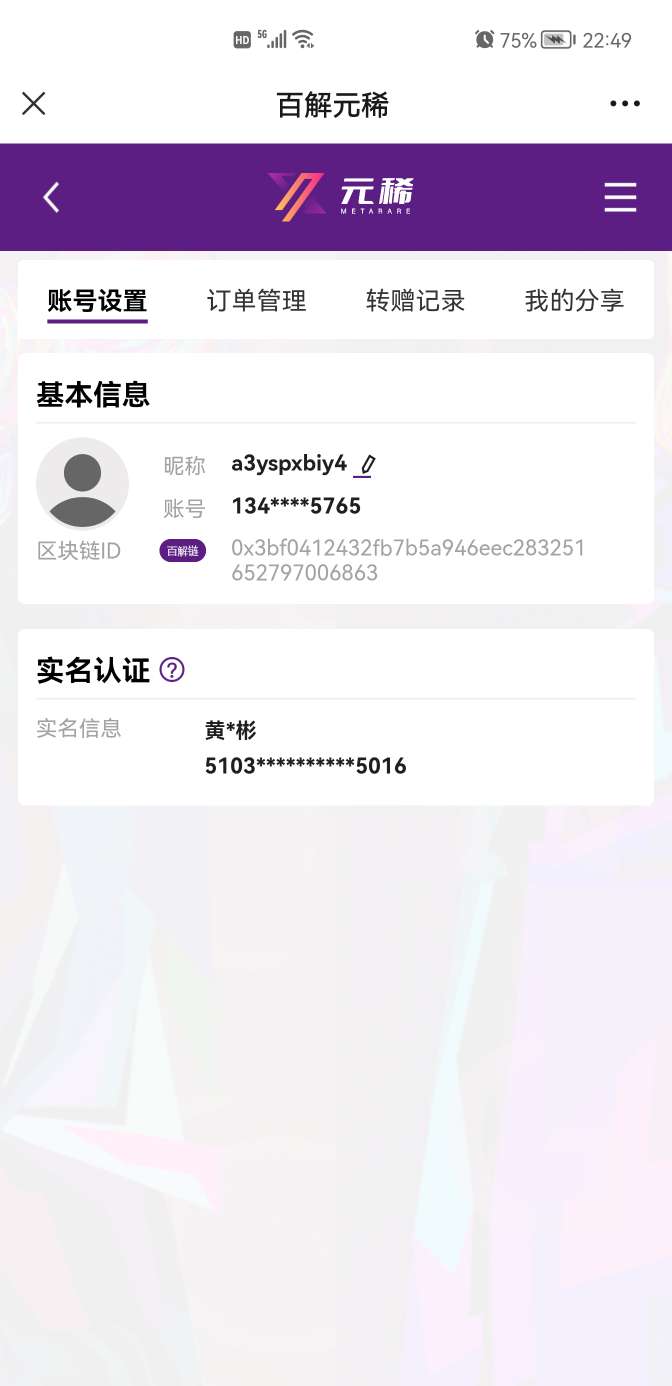Switch to the 转赠记录 tab
Image resolution: width=672 pixels, height=1386 pixels.
(415, 301)
